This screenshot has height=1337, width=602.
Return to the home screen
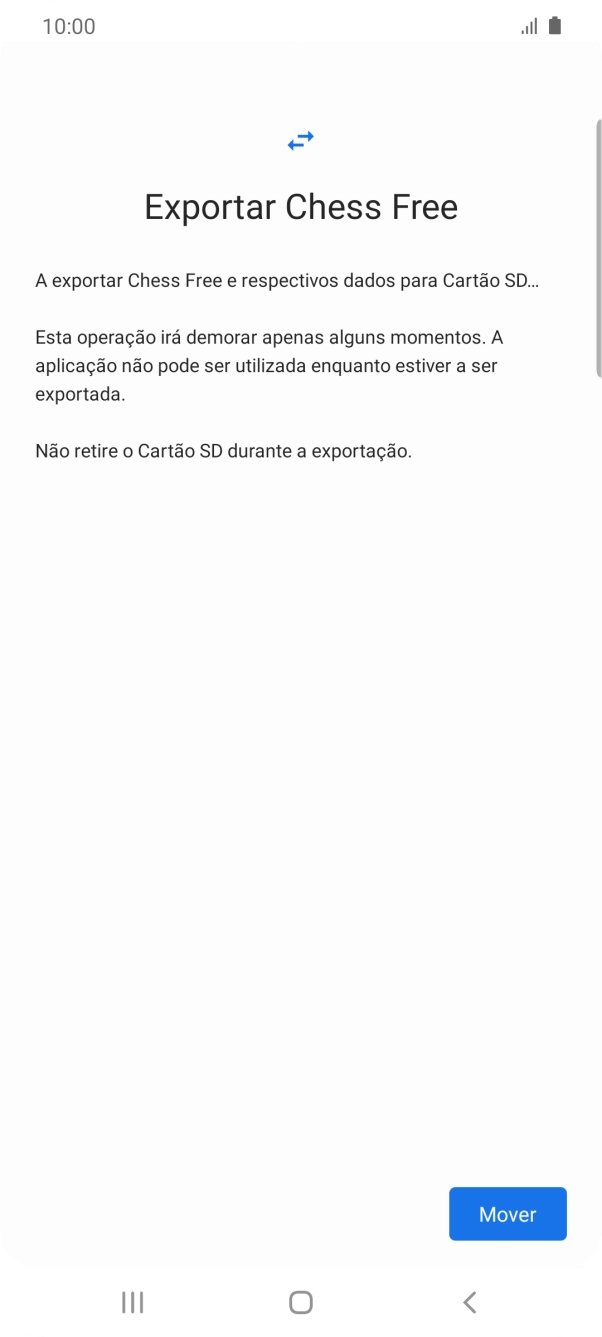(x=300, y=1302)
